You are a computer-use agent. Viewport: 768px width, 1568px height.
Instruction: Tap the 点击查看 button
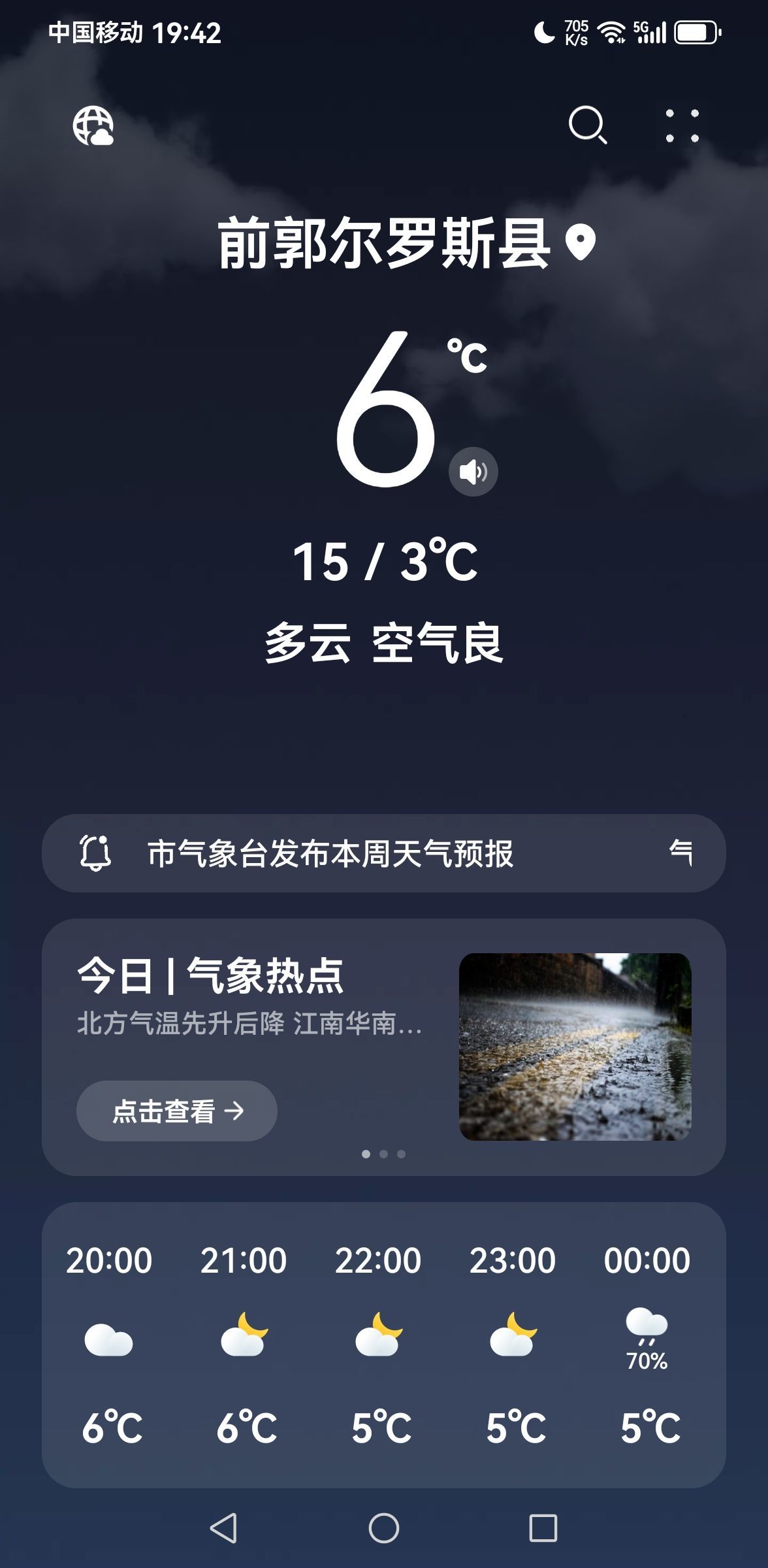[177, 1111]
